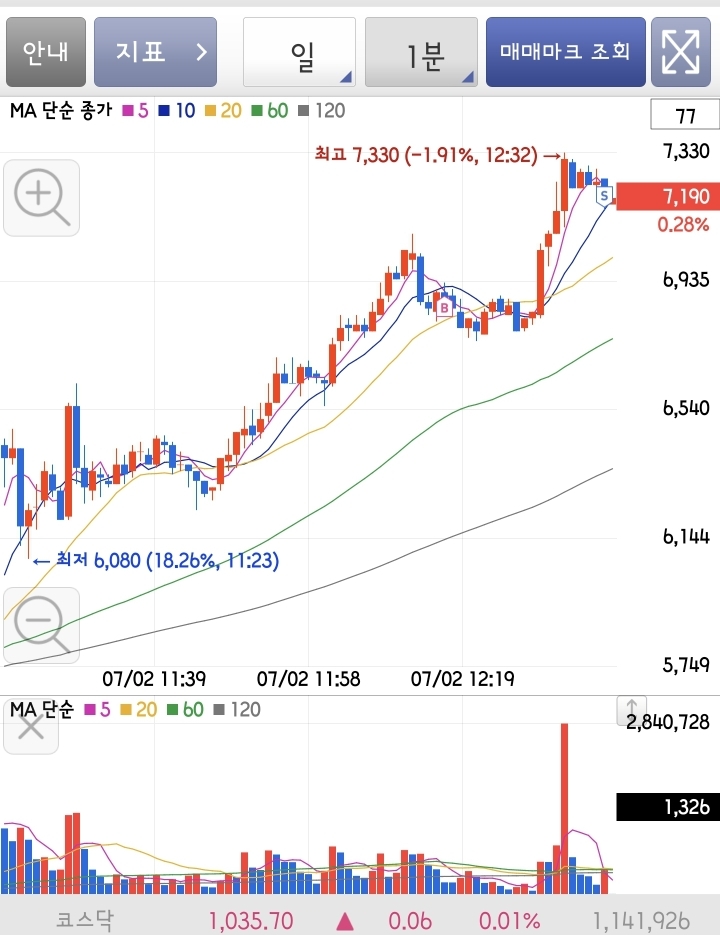Open the 코스닥 index ticker bar
720x935 pixels.
360,919
